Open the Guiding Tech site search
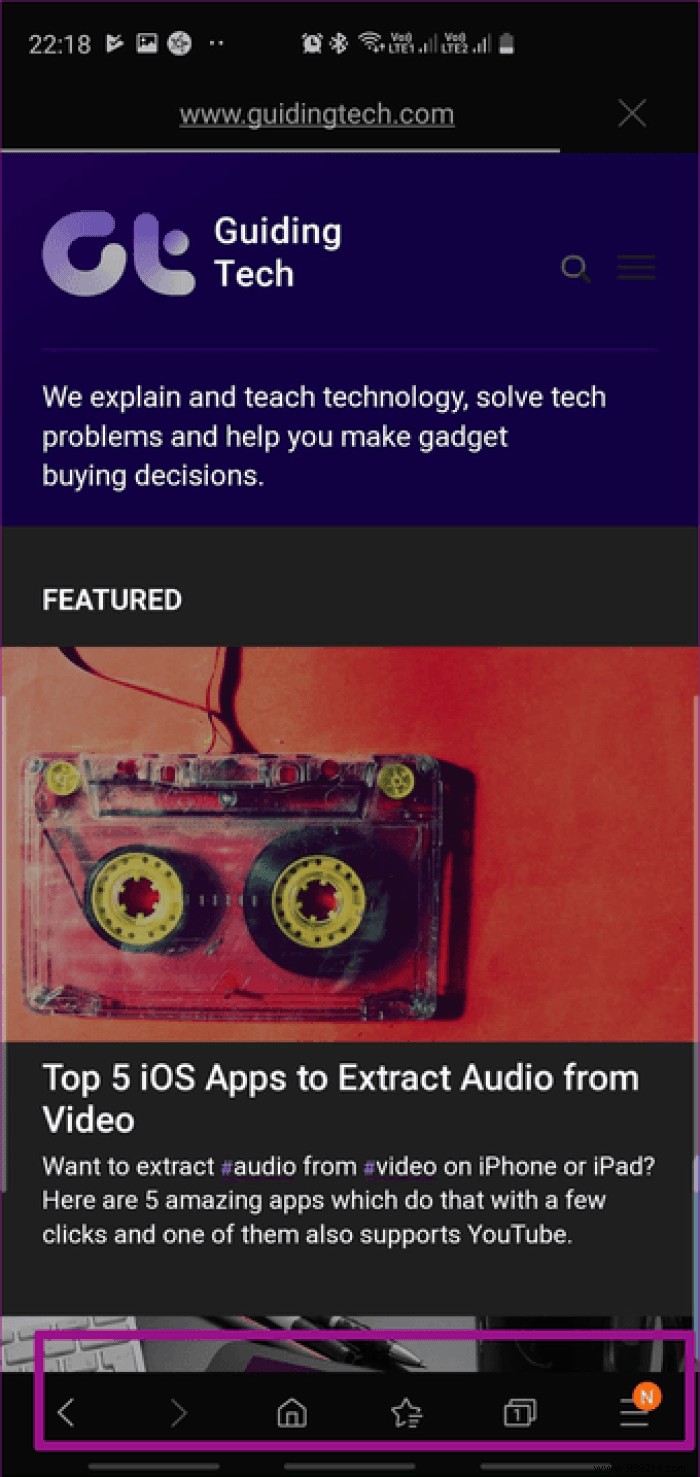The image size is (700, 1477). point(575,268)
